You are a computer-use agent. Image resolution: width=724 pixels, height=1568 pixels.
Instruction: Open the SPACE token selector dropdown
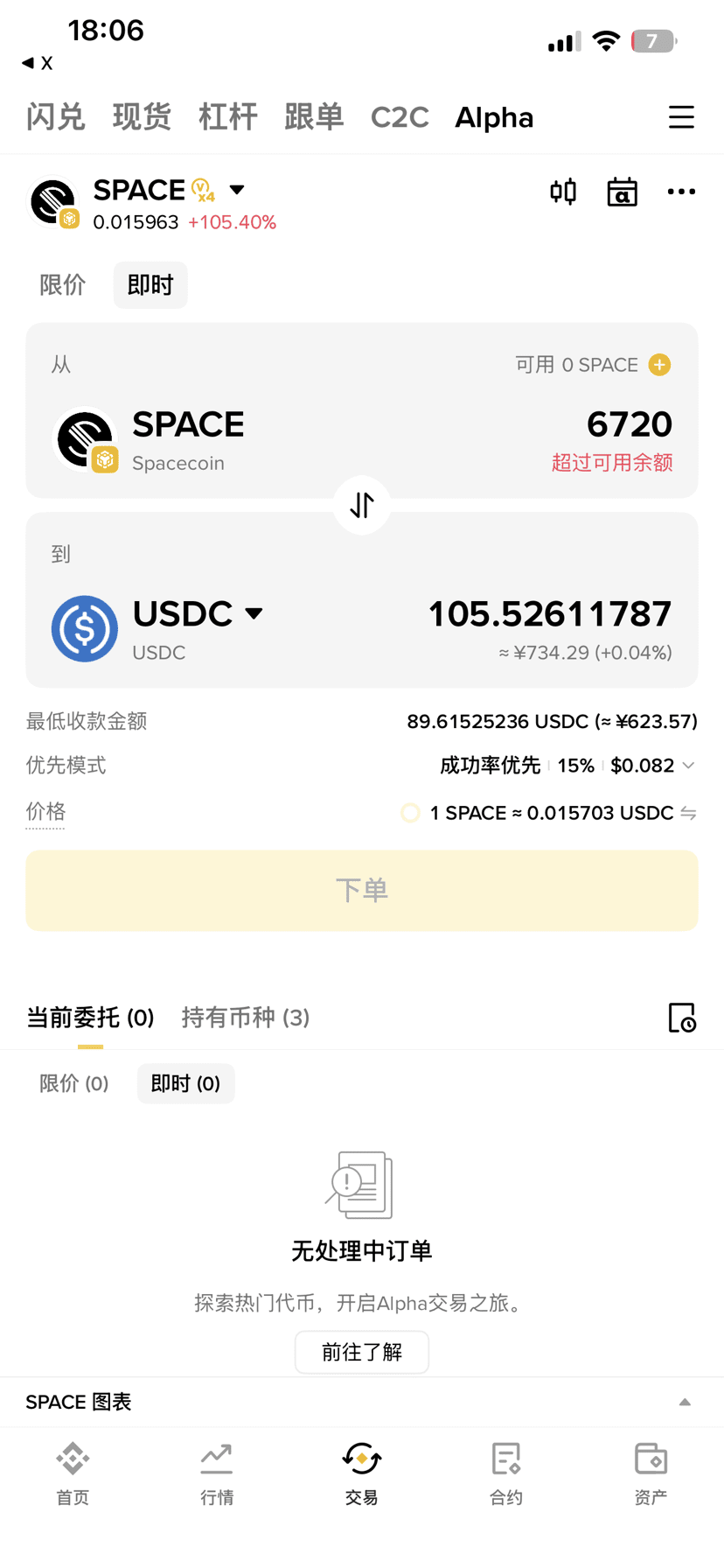pyautogui.click(x=237, y=190)
